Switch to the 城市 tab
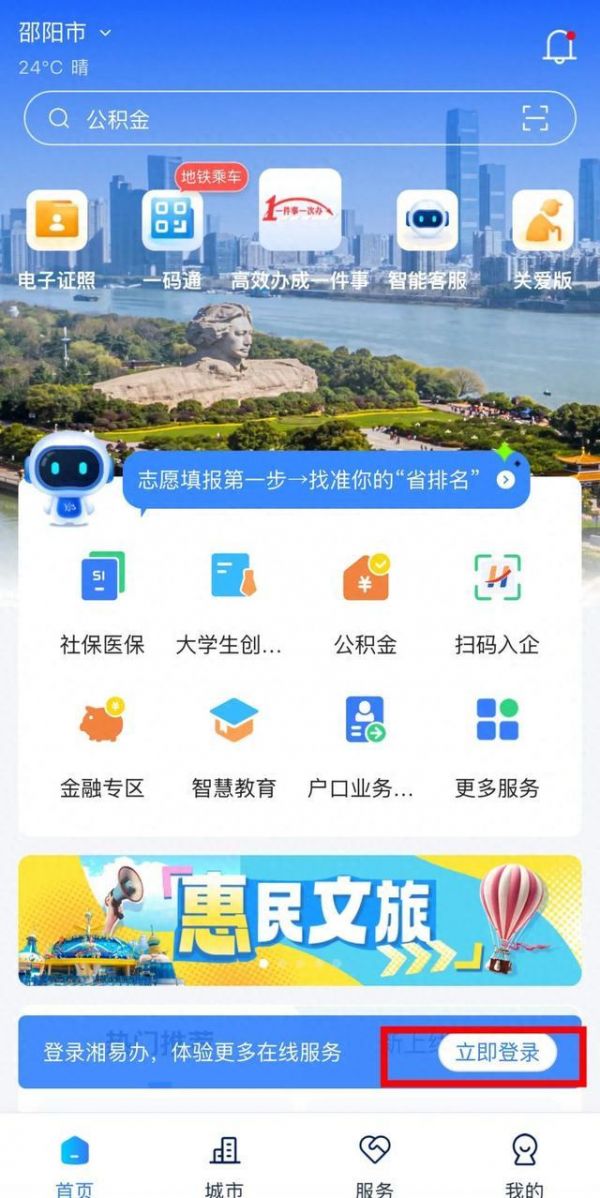This screenshot has height=1198, width=600. point(224,1162)
